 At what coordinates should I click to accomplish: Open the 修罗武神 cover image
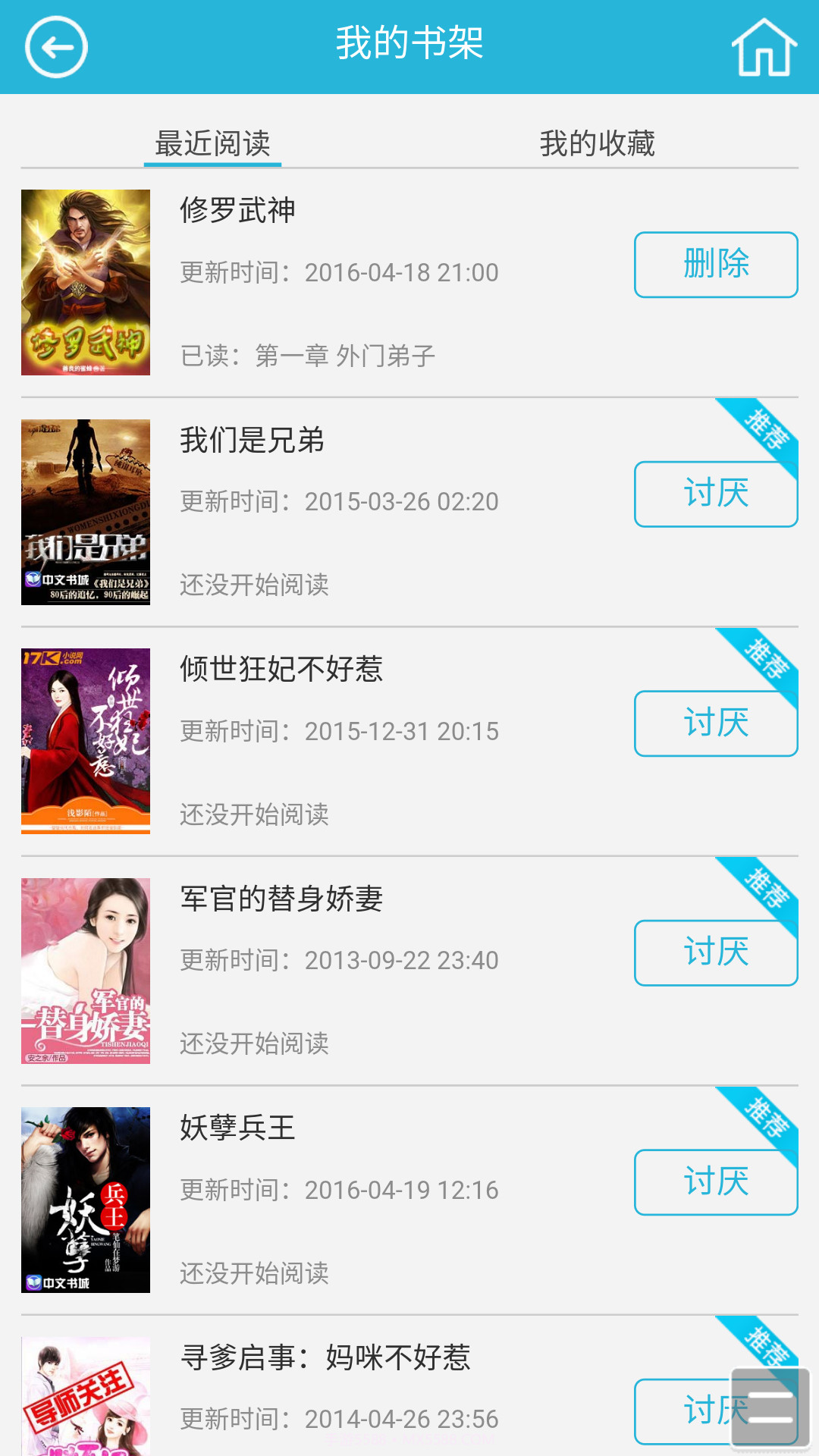[85, 281]
